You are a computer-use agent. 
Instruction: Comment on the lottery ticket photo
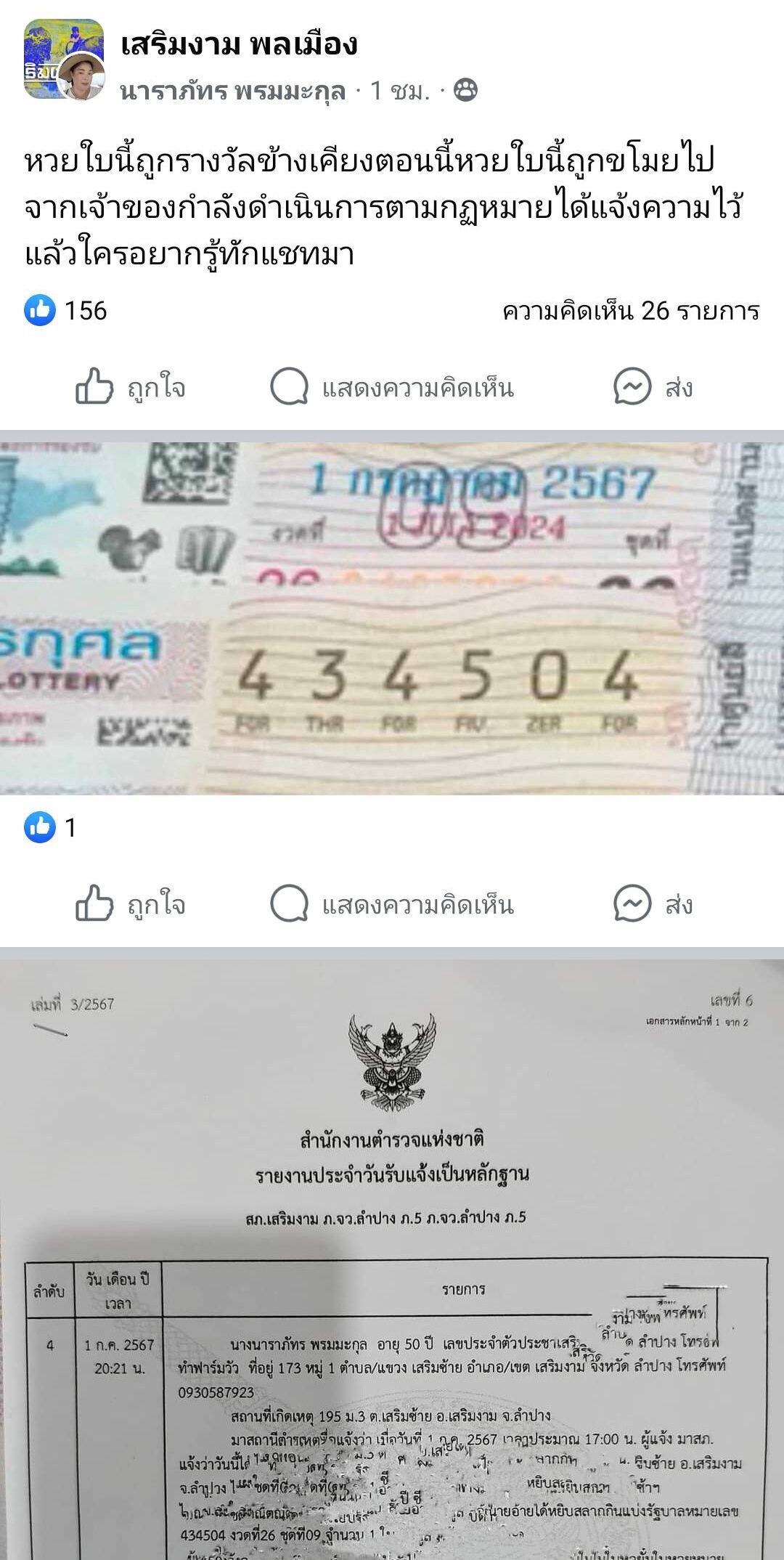392,904
